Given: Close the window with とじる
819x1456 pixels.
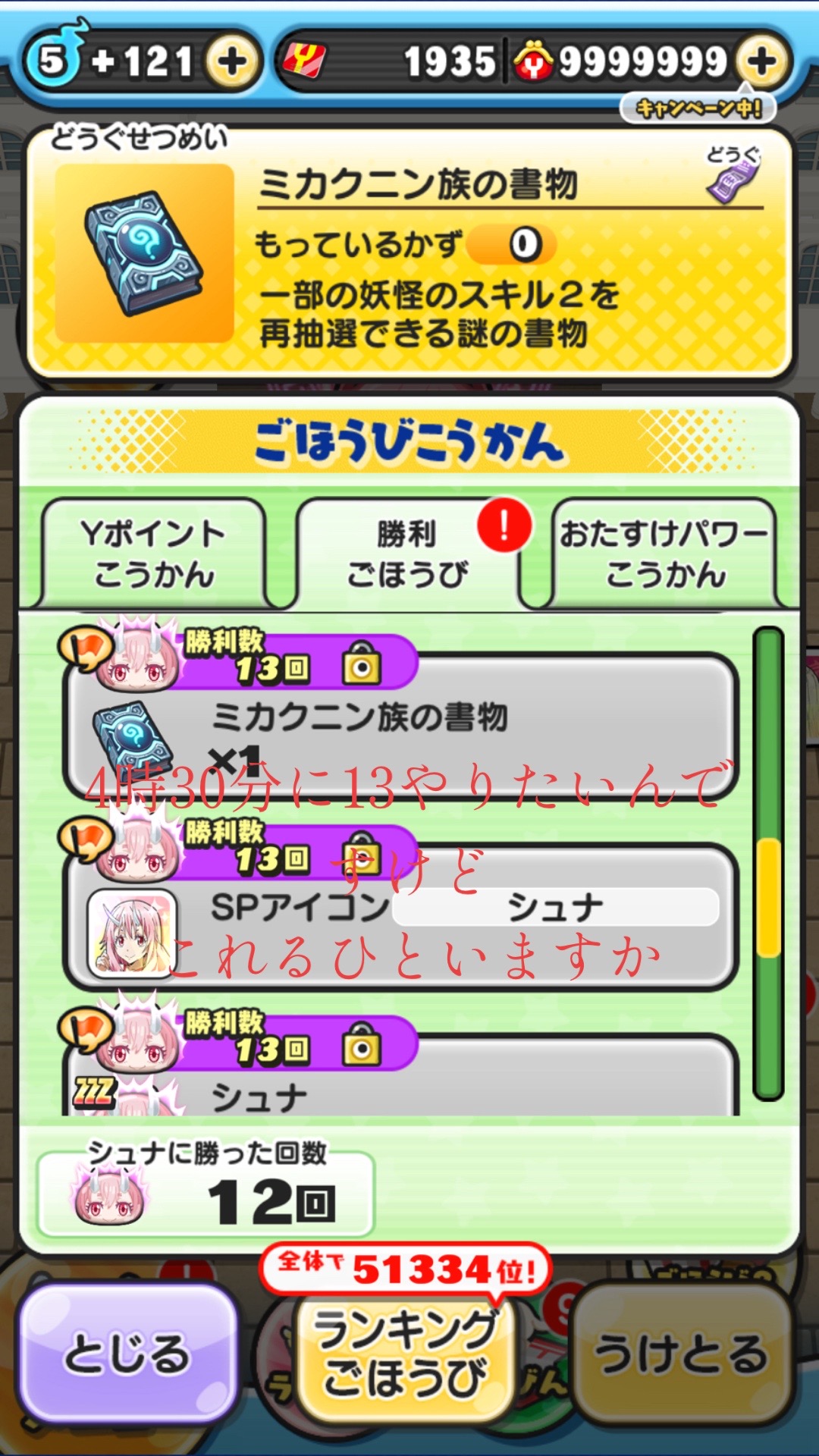Looking at the screenshot, I should pyautogui.click(x=127, y=1354).
